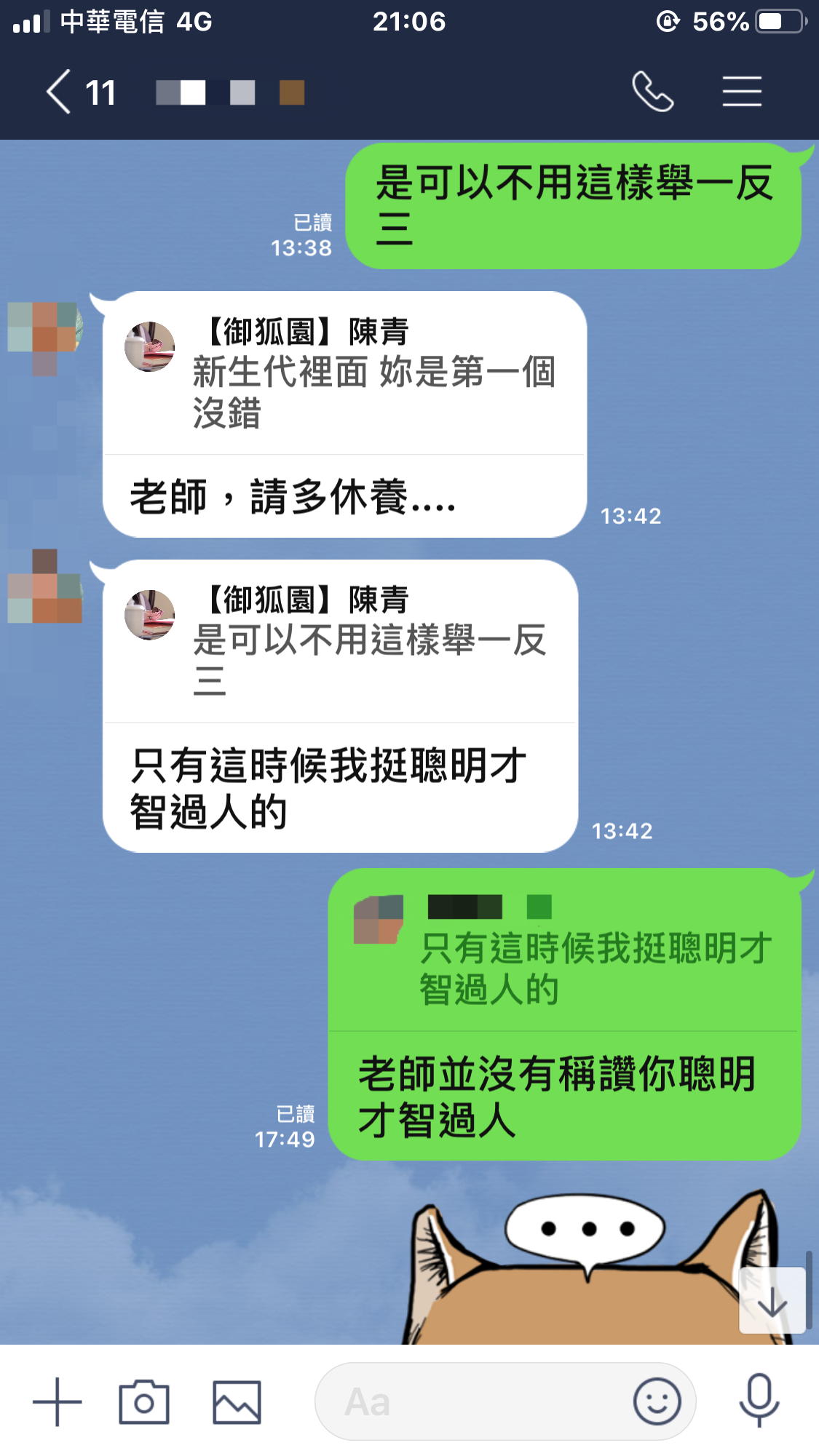
Task: Open the photo gallery picker
Action: pyautogui.click(x=237, y=1401)
